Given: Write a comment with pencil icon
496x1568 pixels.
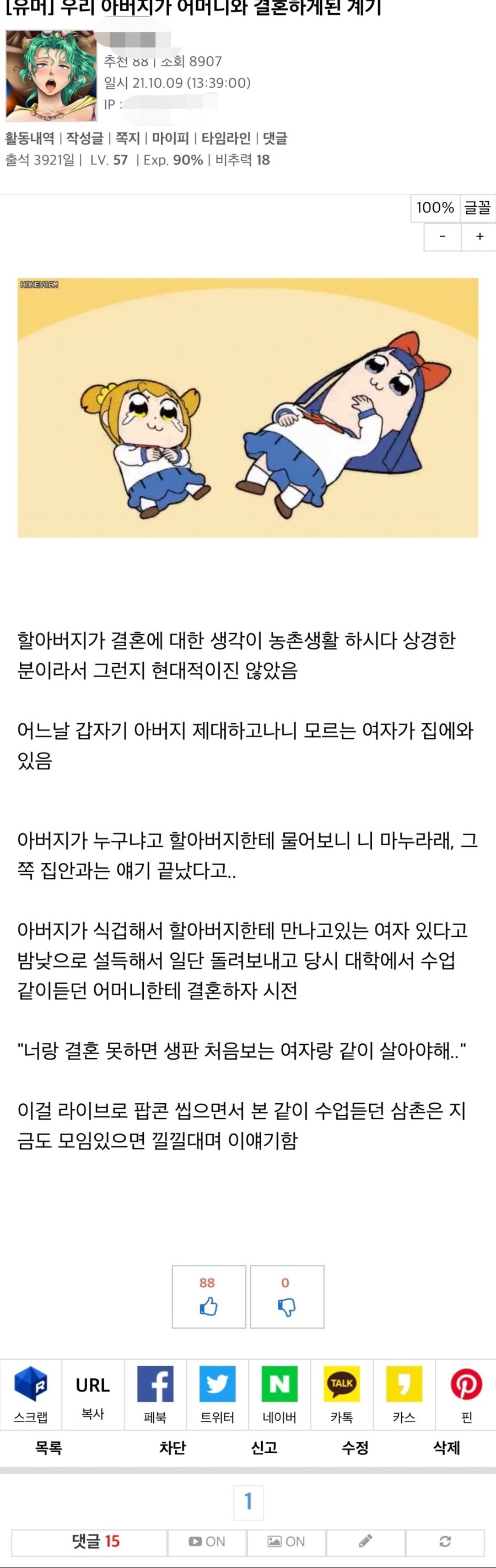Looking at the screenshot, I should pyautogui.click(x=365, y=1541).
